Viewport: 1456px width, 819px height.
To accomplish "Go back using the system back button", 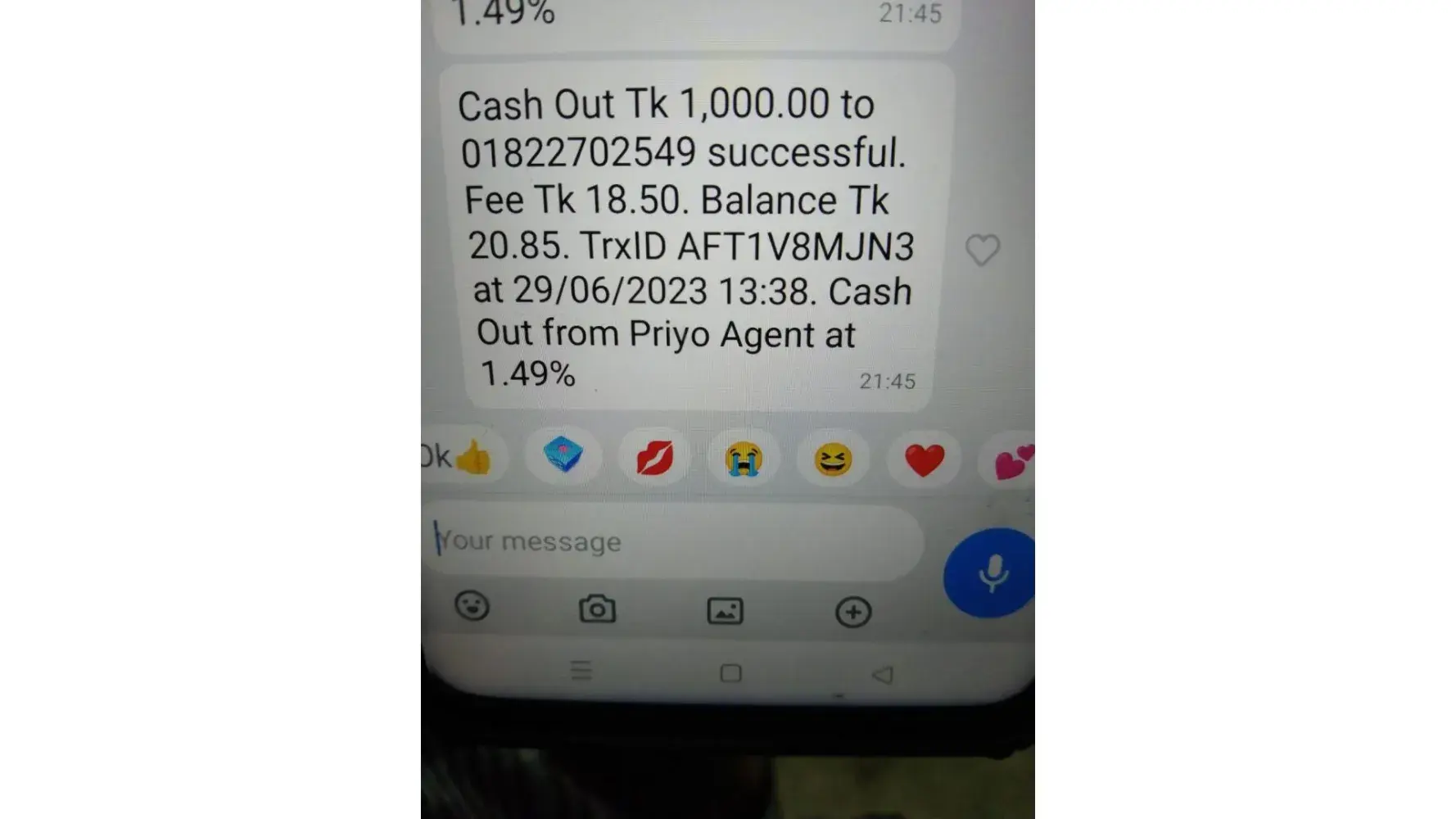I will coord(882,675).
